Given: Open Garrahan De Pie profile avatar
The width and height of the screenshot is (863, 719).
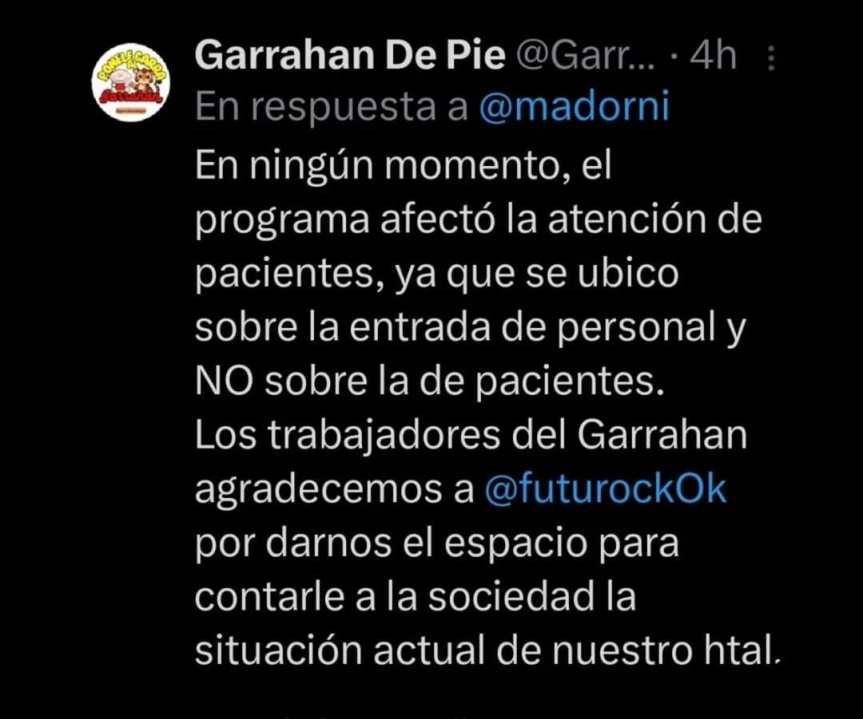Looking at the screenshot, I should 134,82.
